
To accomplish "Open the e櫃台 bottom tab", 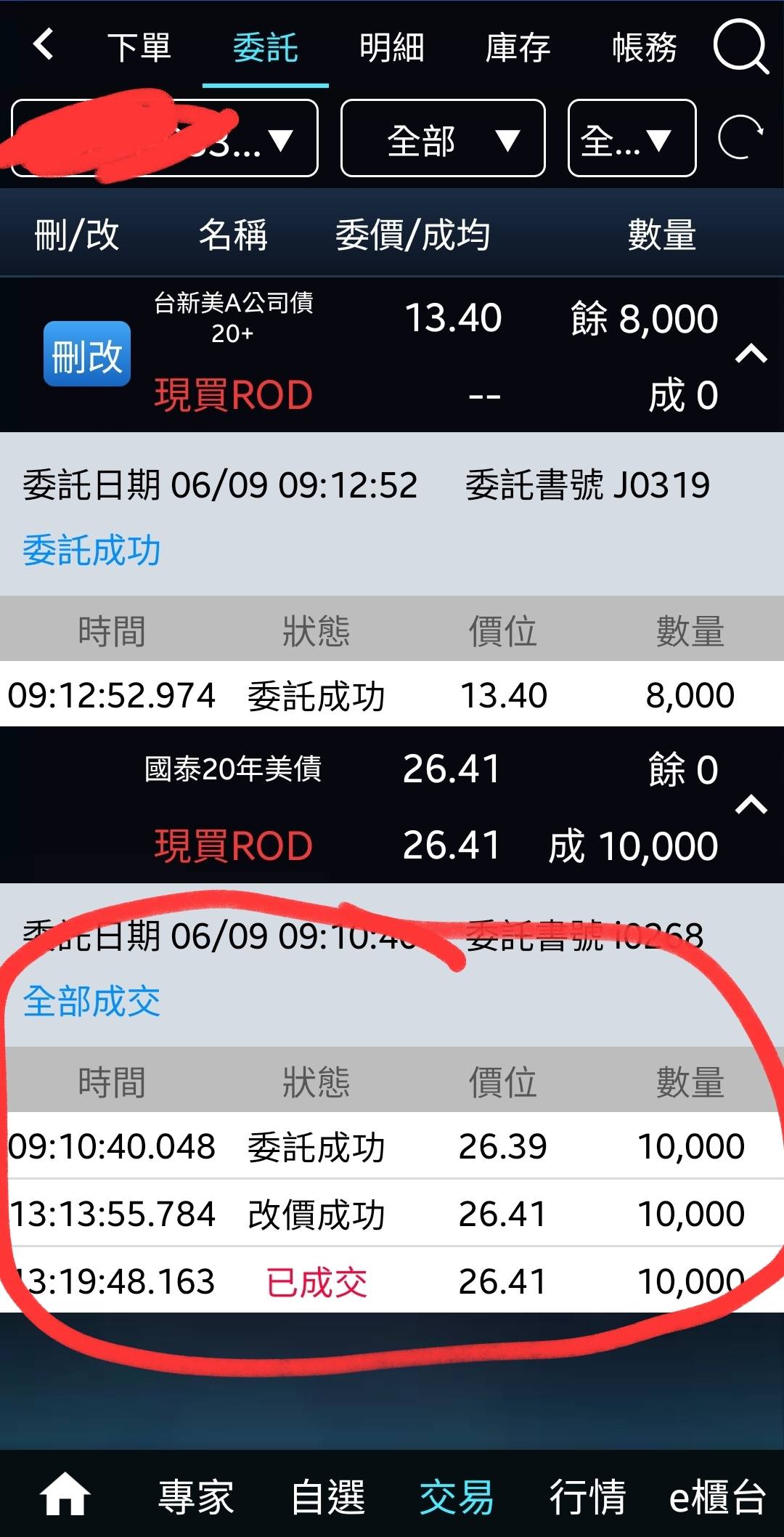I will pyautogui.click(x=717, y=1497).
